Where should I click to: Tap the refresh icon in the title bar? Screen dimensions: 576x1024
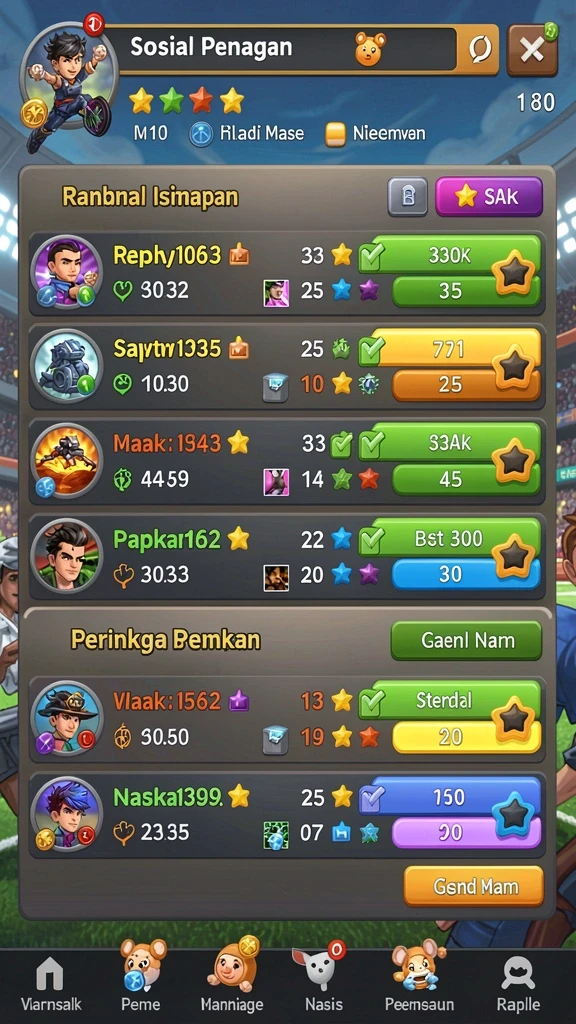tap(479, 50)
